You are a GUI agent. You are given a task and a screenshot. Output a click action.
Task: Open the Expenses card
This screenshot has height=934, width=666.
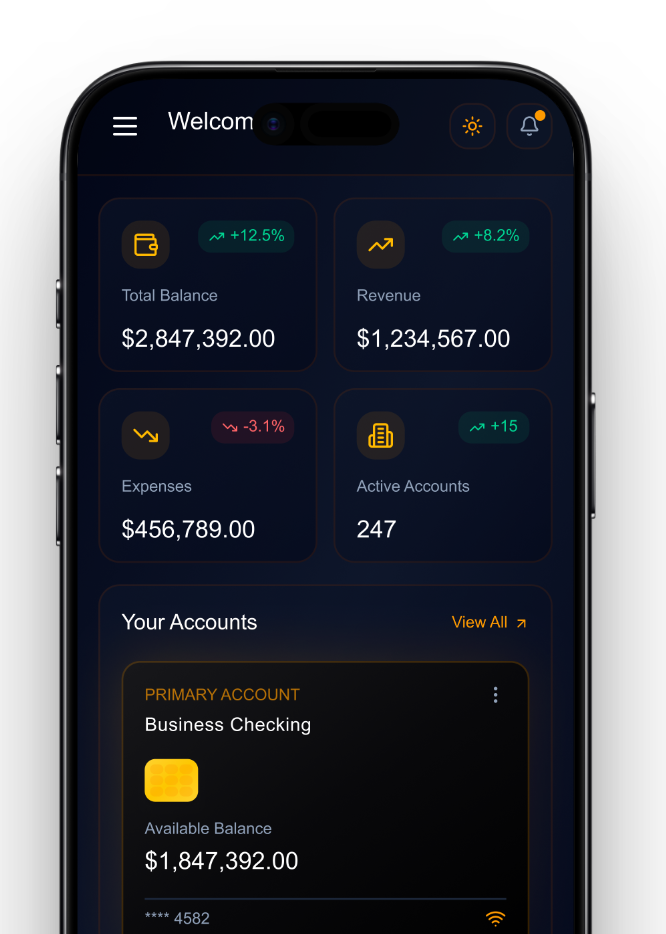(x=207, y=476)
